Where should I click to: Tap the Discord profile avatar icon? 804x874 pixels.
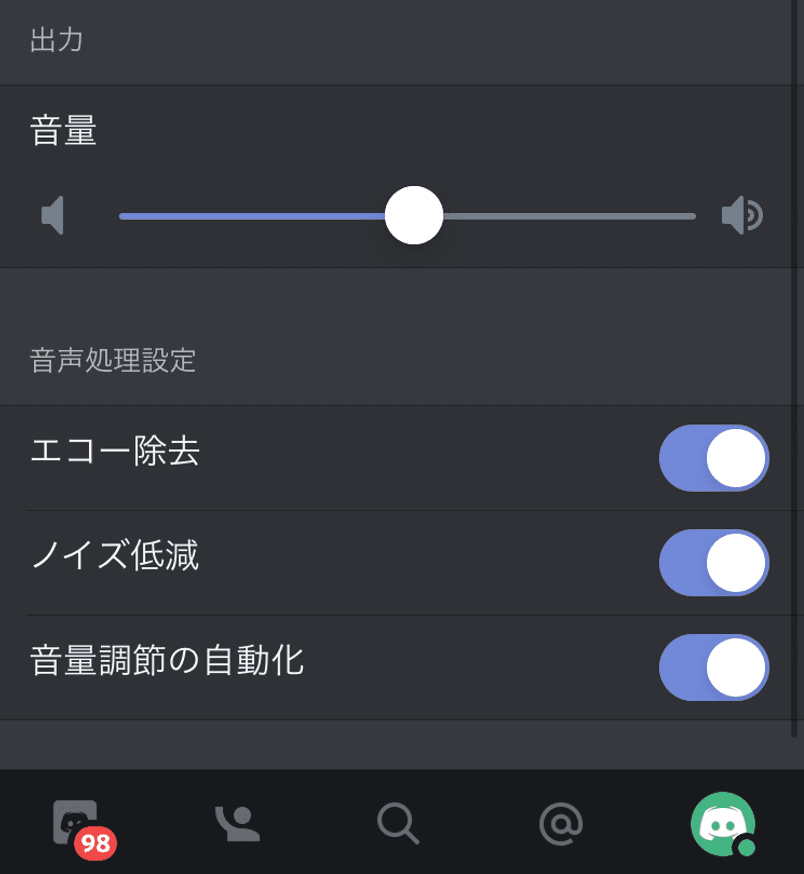tap(722, 824)
